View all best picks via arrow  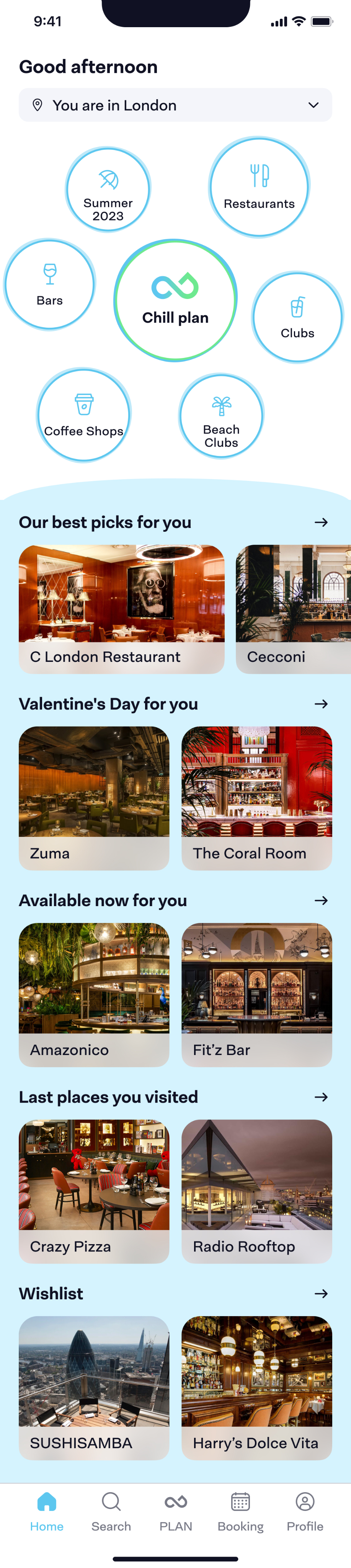tap(321, 522)
